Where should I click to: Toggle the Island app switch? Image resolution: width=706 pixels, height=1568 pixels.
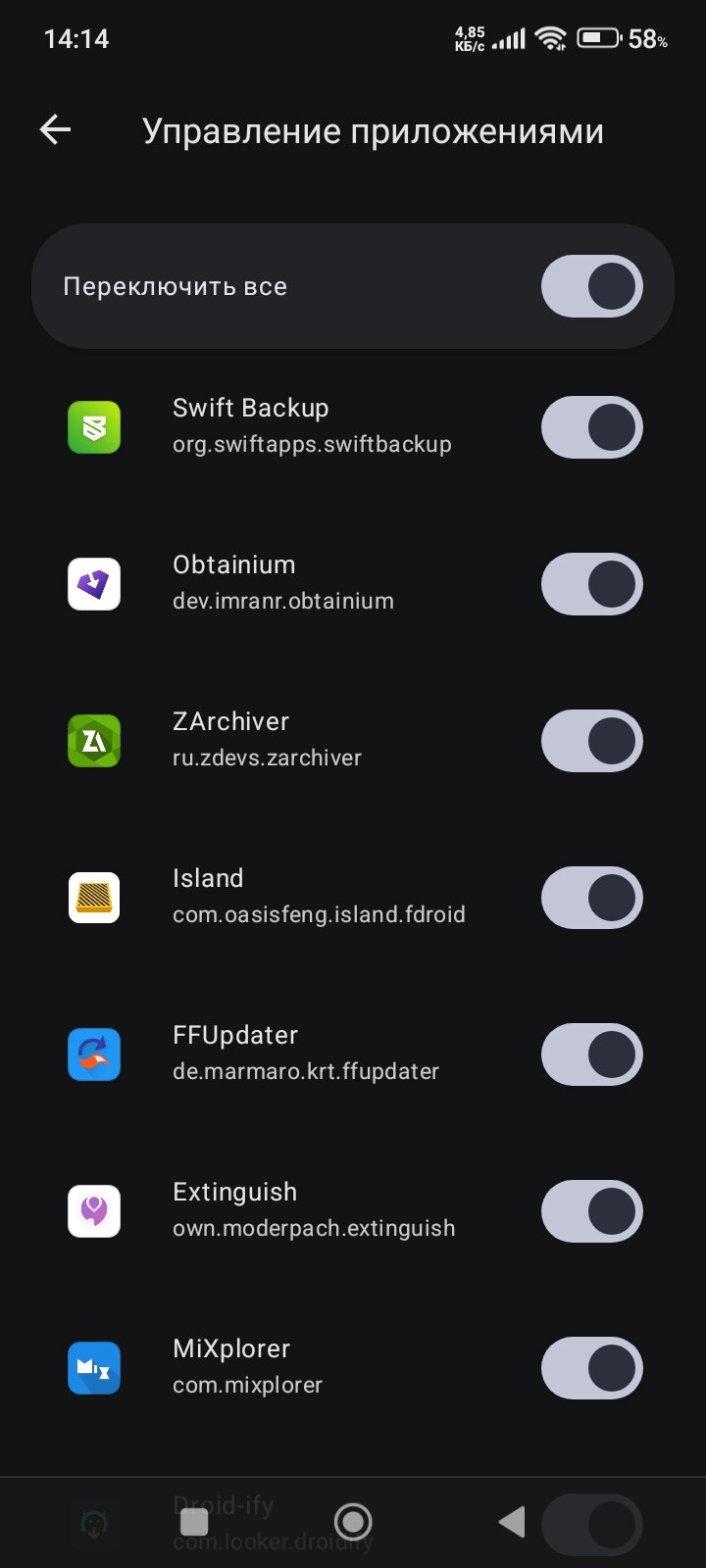(591, 898)
